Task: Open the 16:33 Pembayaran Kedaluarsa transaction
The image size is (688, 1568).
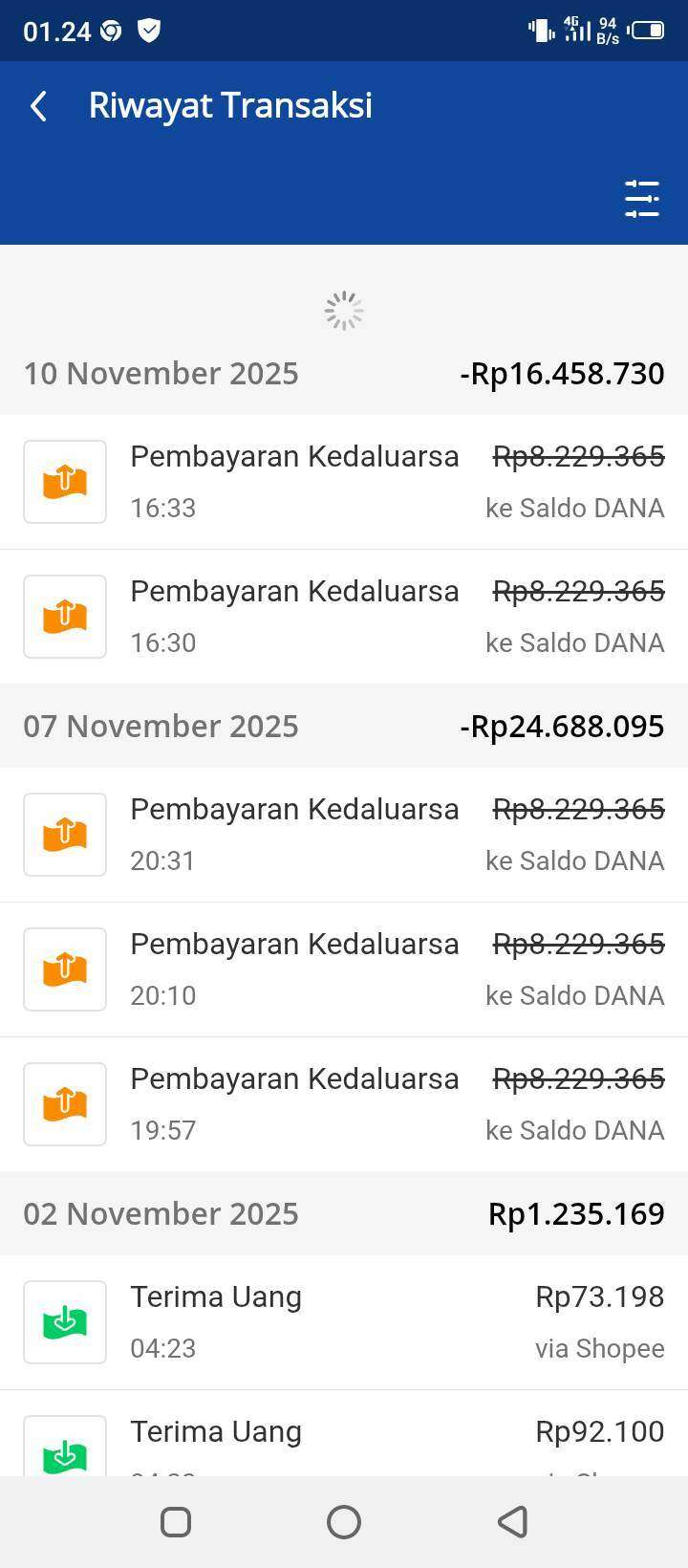Action: 344,482
